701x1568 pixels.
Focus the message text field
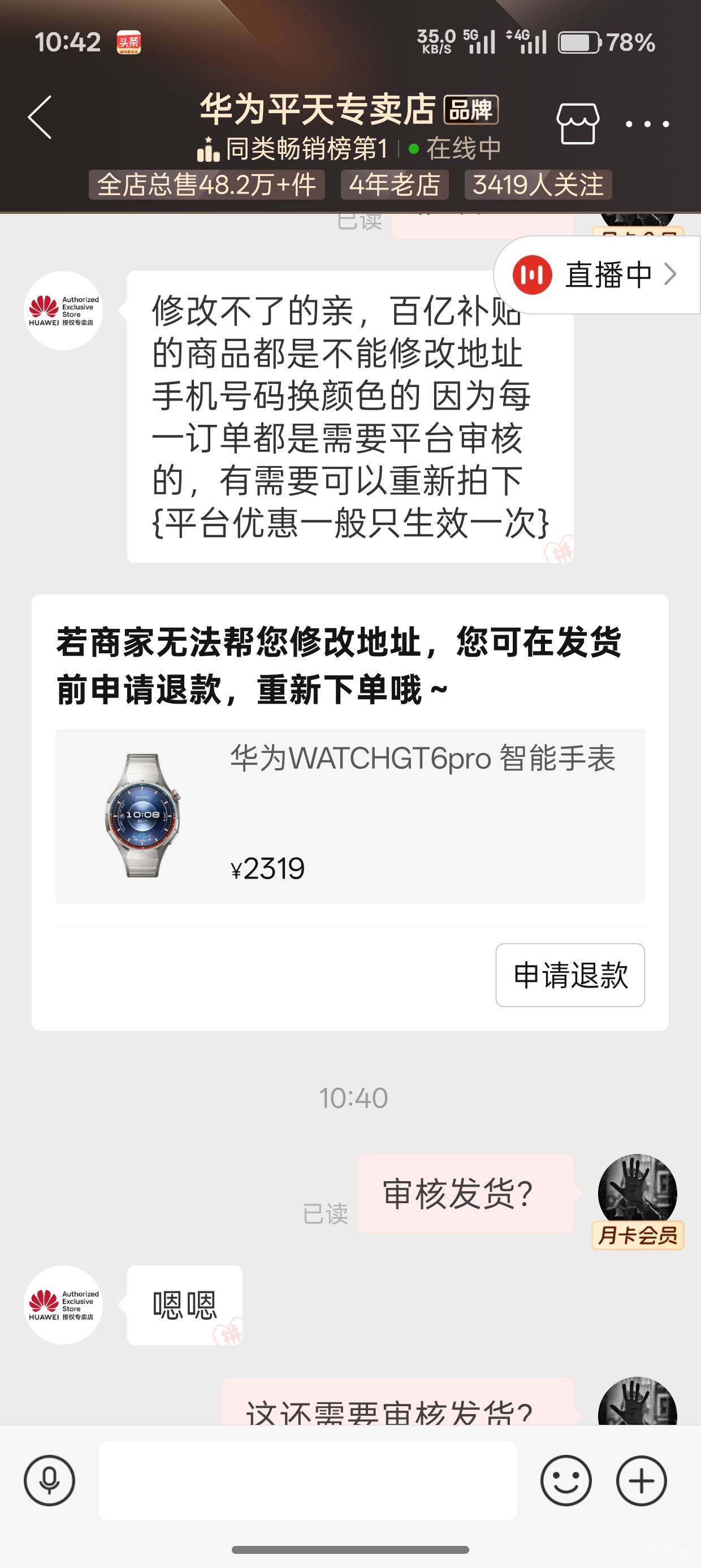(308, 1480)
